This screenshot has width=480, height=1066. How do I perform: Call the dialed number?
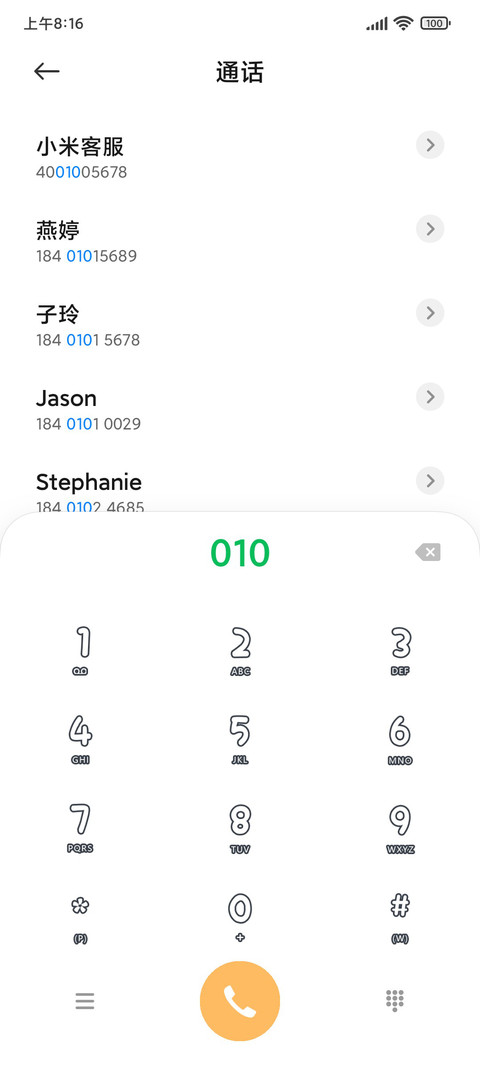coord(240,1001)
